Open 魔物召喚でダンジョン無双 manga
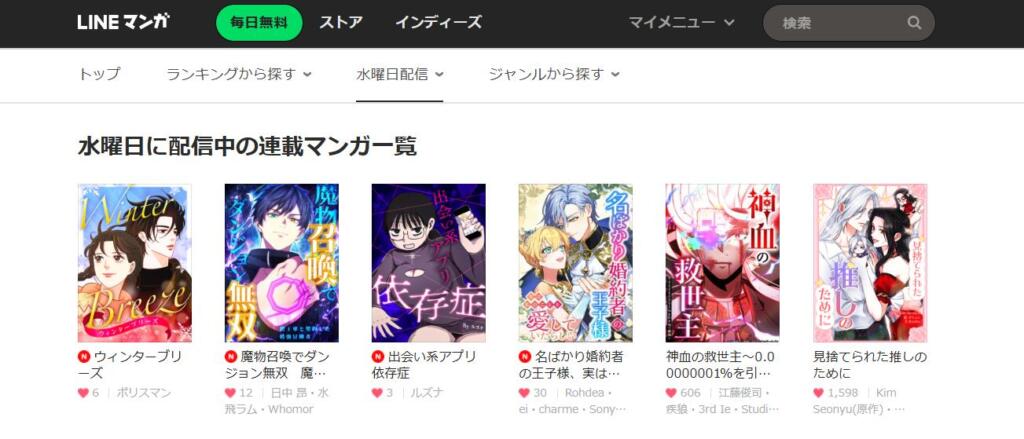 [281, 262]
